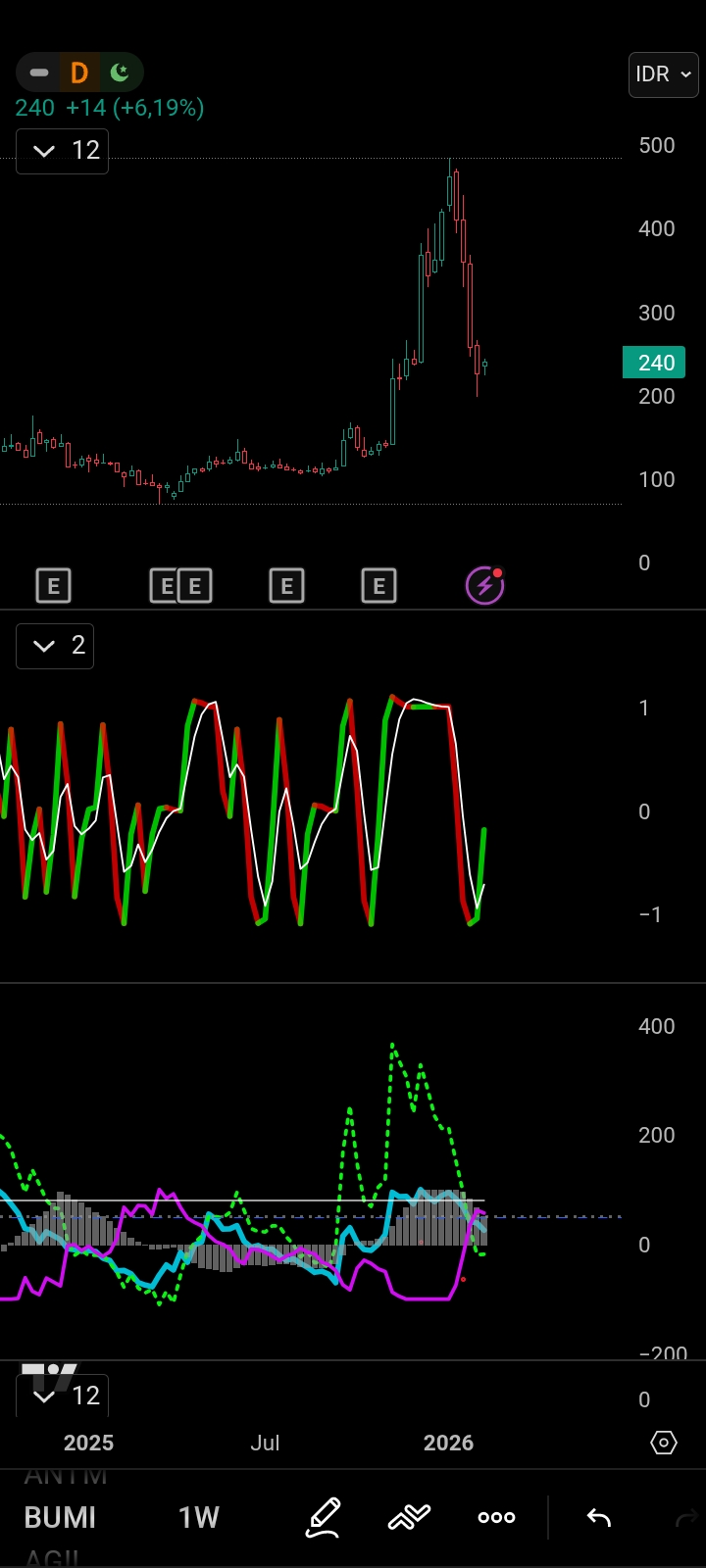Change the 1W chart interval
The image size is (706, 1568).
[198, 1517]
